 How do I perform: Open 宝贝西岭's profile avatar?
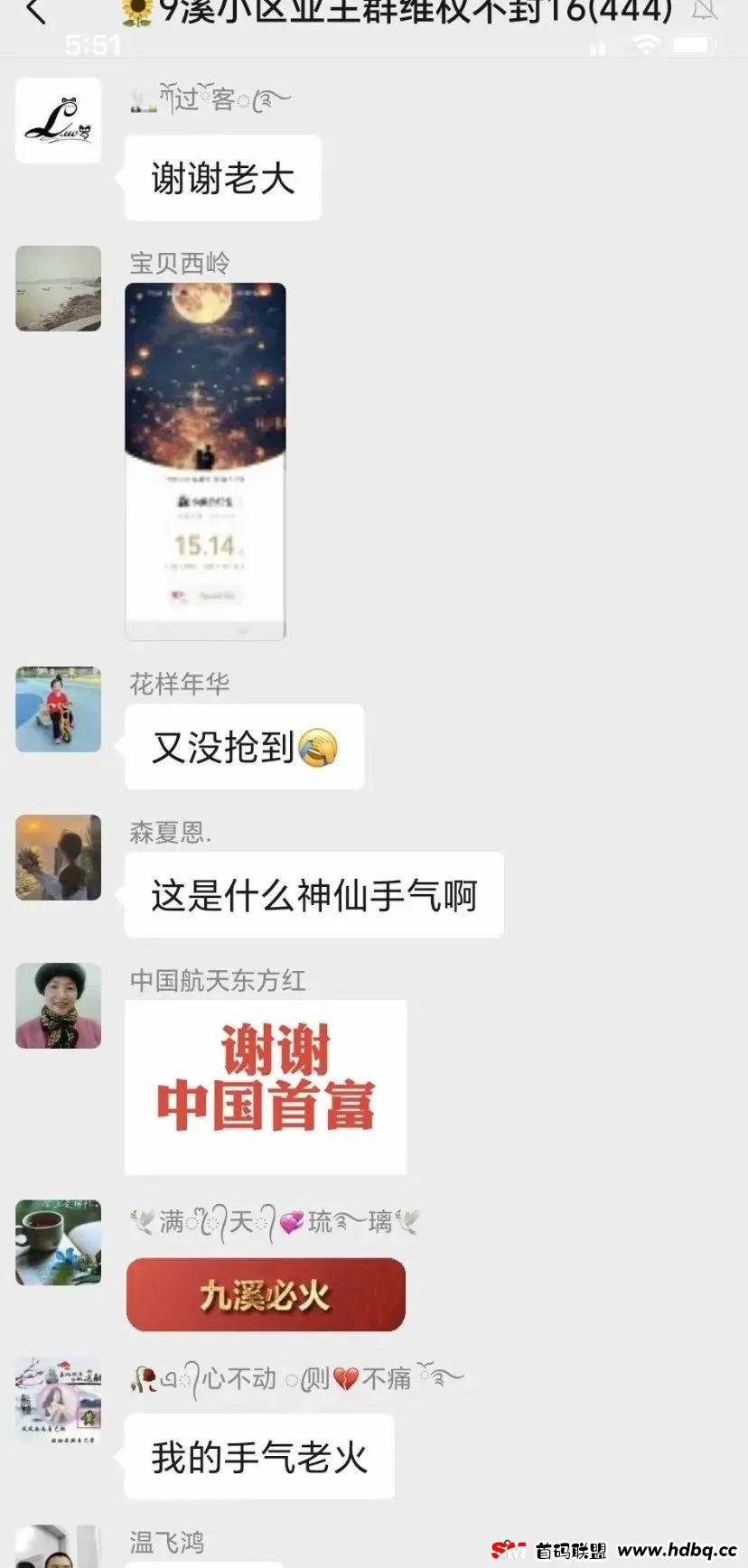[59, 288]
